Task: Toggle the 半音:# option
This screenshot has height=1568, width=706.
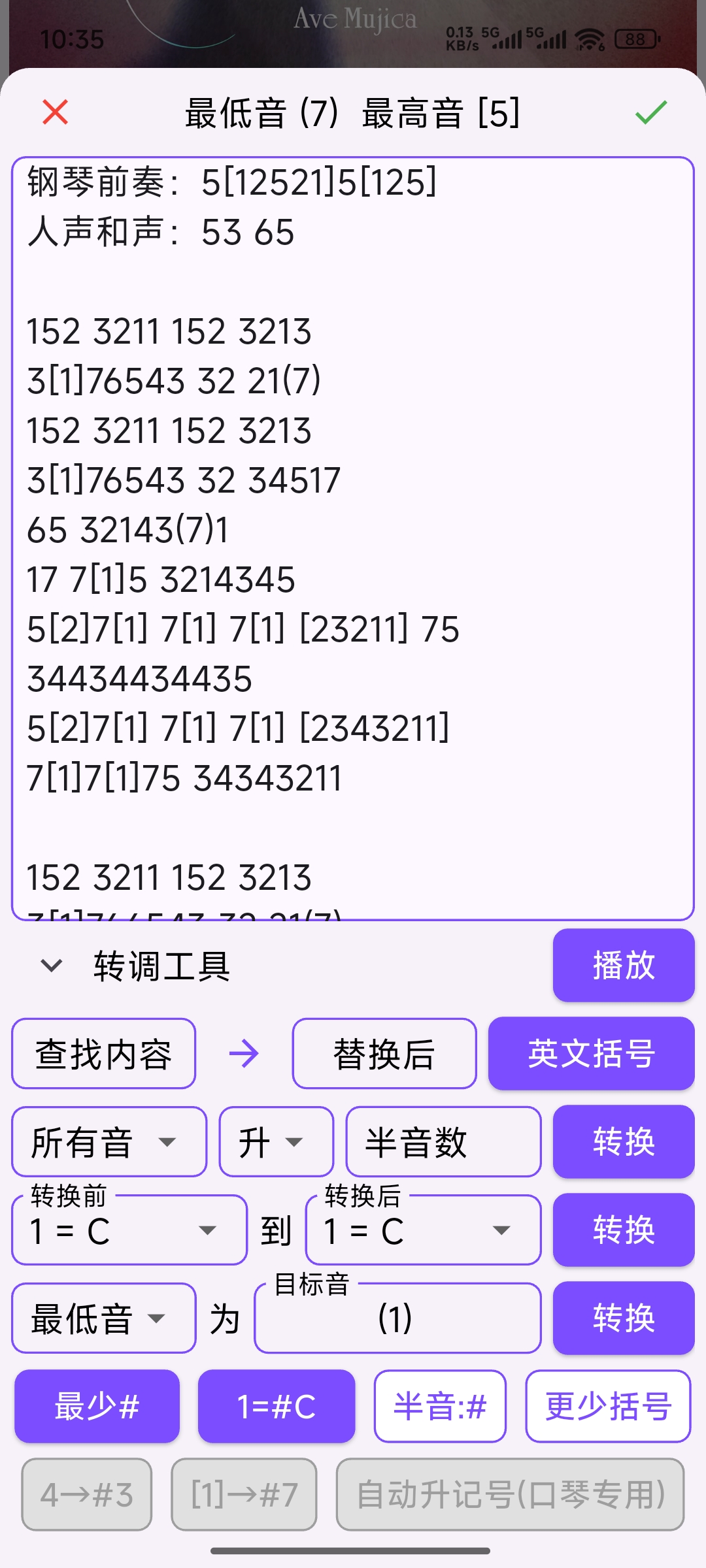Action: pyautogui.click(x=440, y=1406)
